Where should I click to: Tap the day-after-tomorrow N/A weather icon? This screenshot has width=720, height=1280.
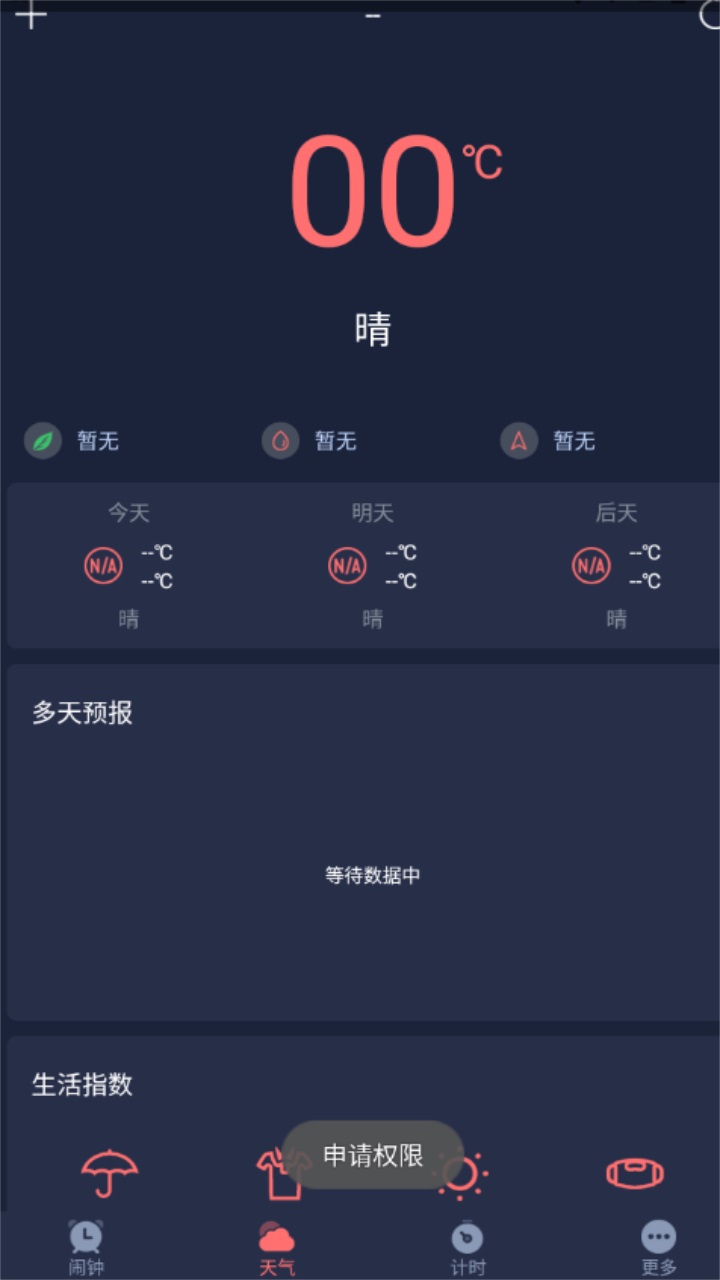coord(591,565)
